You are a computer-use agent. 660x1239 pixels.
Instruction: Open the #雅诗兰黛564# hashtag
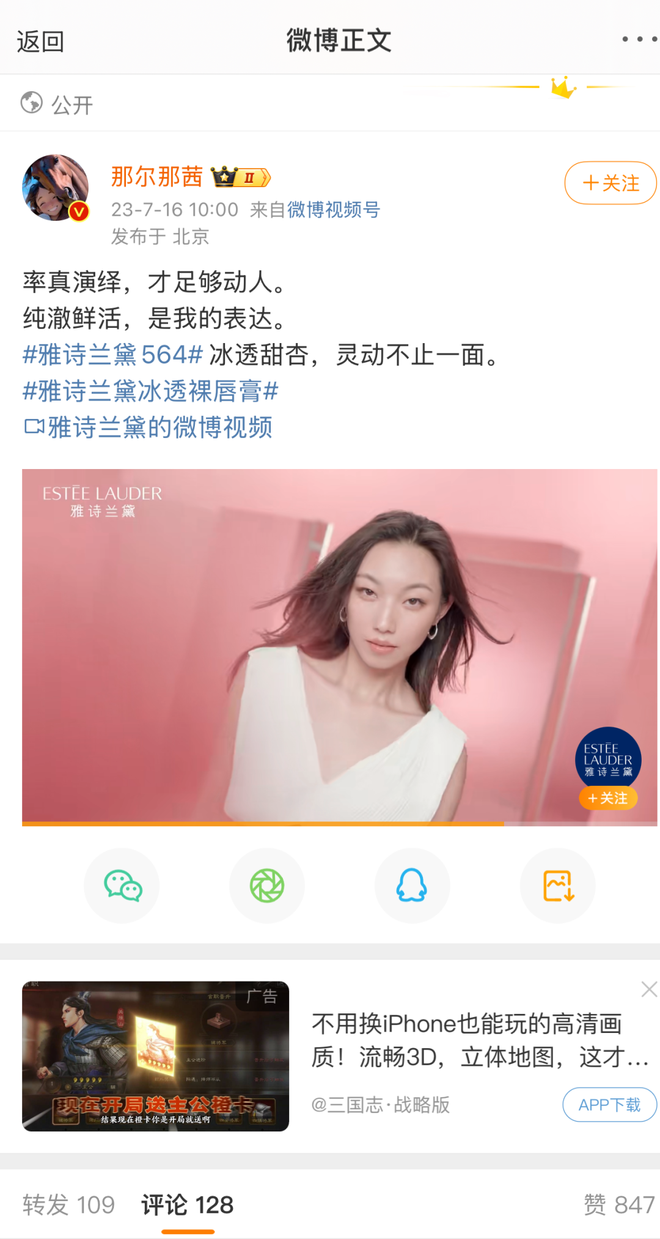point(113,354)
